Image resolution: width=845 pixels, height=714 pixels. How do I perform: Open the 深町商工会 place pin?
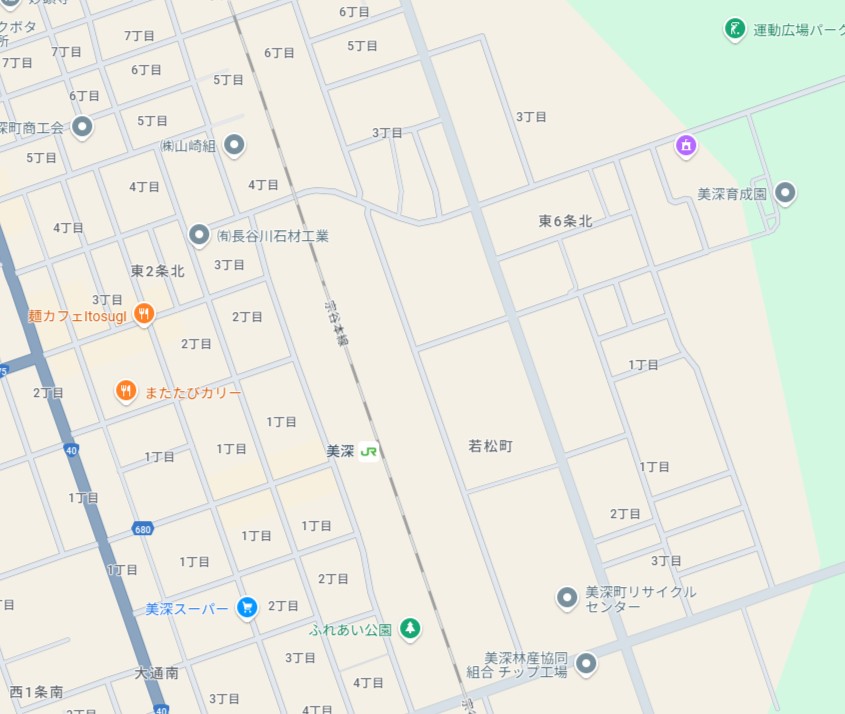[x=82, y=127]
